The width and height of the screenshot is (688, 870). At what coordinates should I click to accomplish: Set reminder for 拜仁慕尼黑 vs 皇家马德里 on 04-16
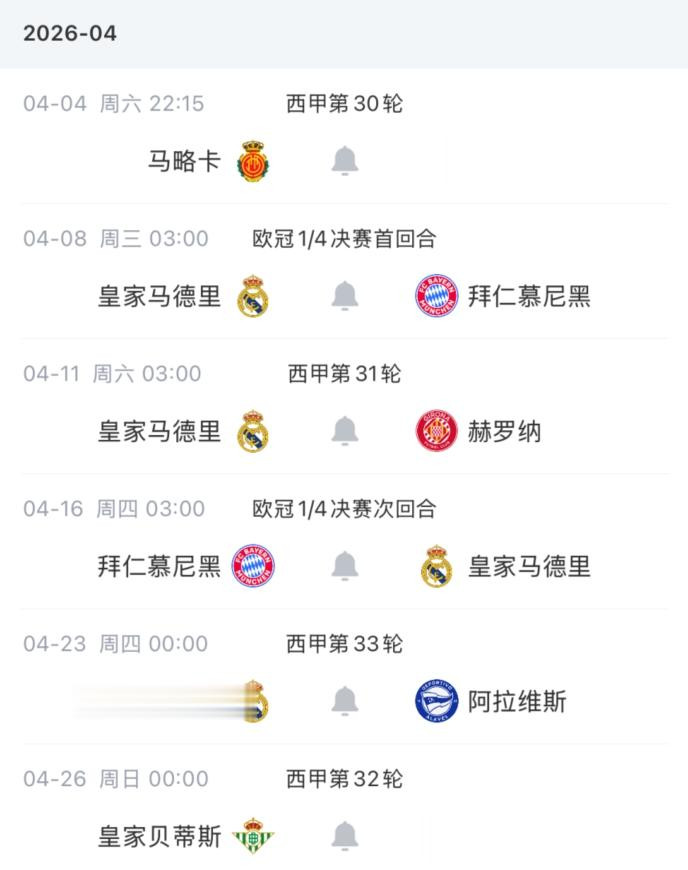coord(345,566)
